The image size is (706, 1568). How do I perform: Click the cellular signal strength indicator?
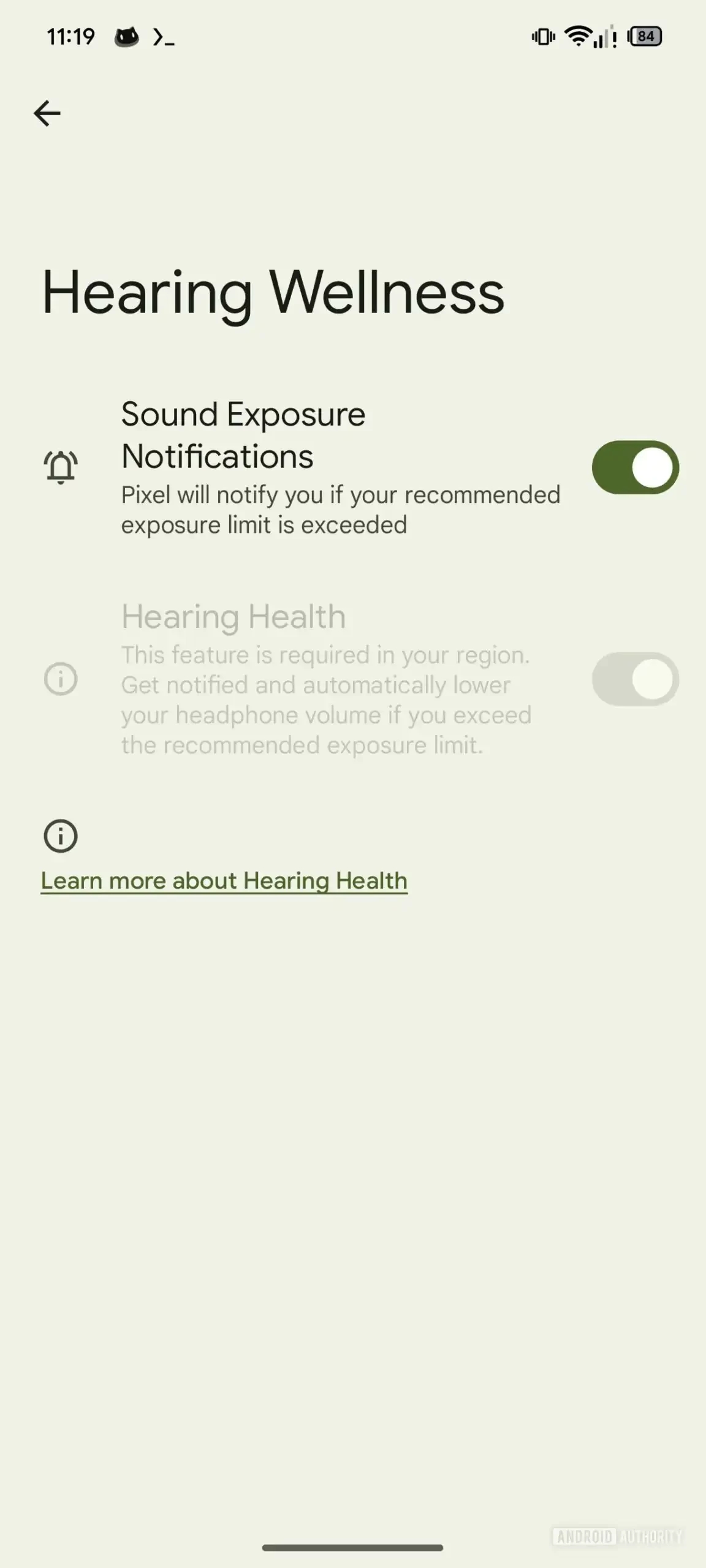[x=603, y=37]
